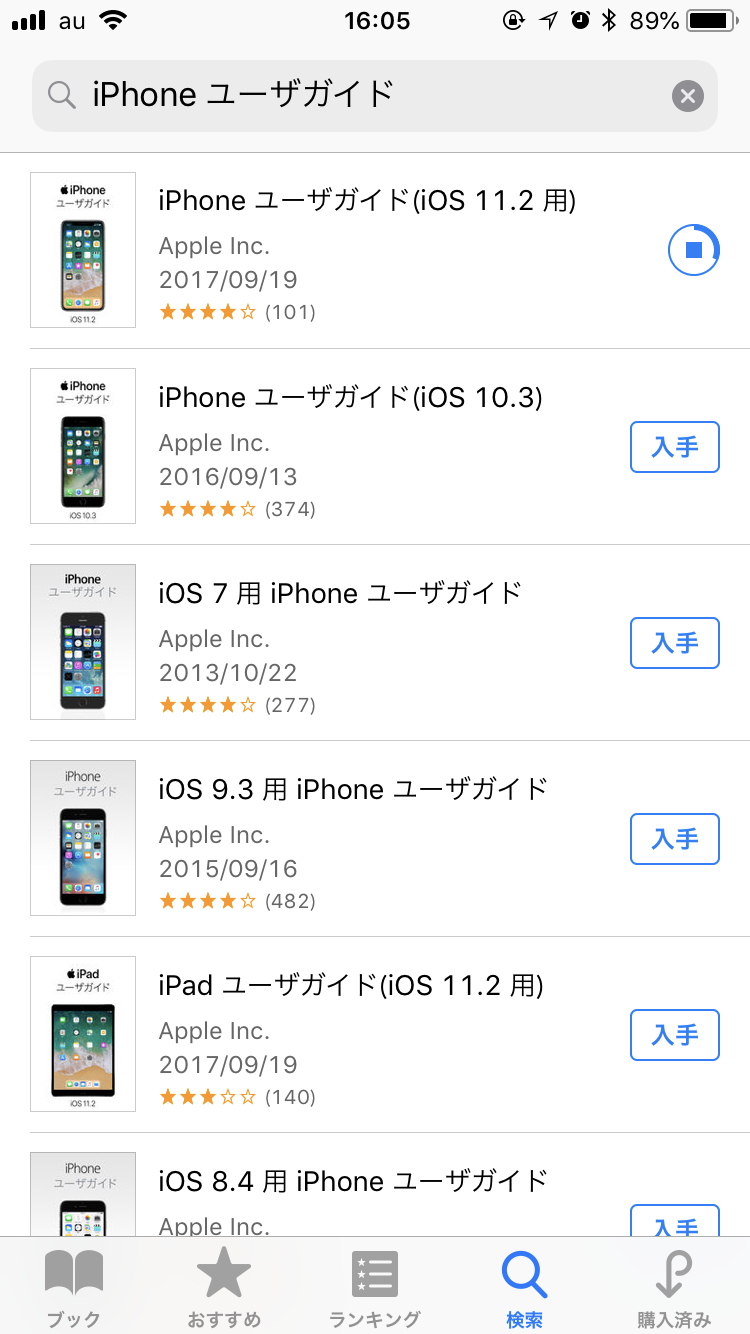Screen dimensions: 750x1334
Task: Get iPad ユーザガイド (iOS 11.2 用)
Action: (x=674, y=1035)
